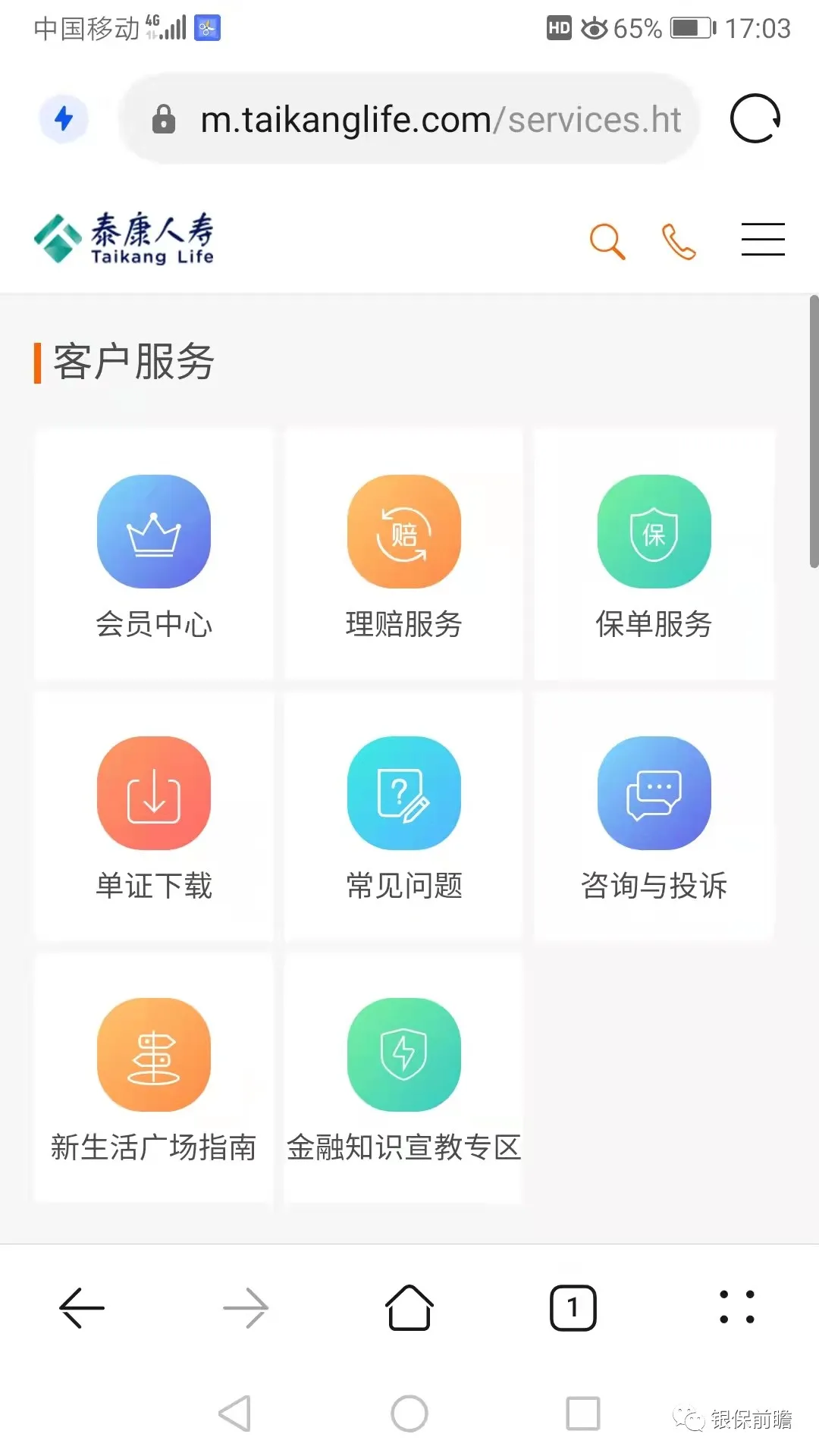Open 咨询与投诉 inquiries and complaints
This screenshot has width=819, height=1456.
[654, 816]
